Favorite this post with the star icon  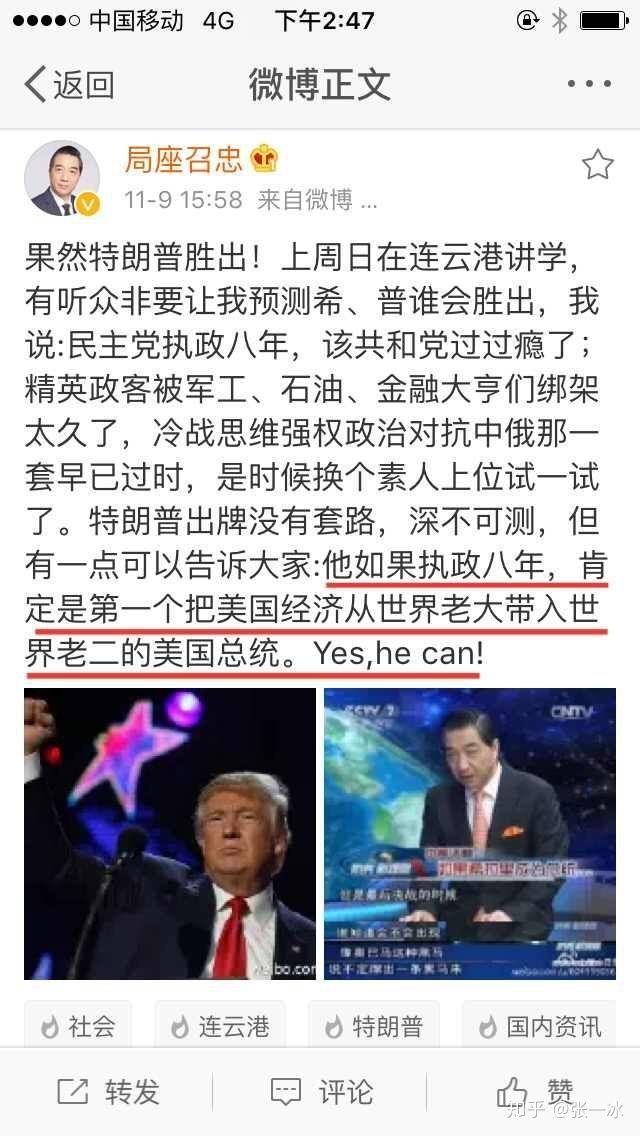pos(597,165)
